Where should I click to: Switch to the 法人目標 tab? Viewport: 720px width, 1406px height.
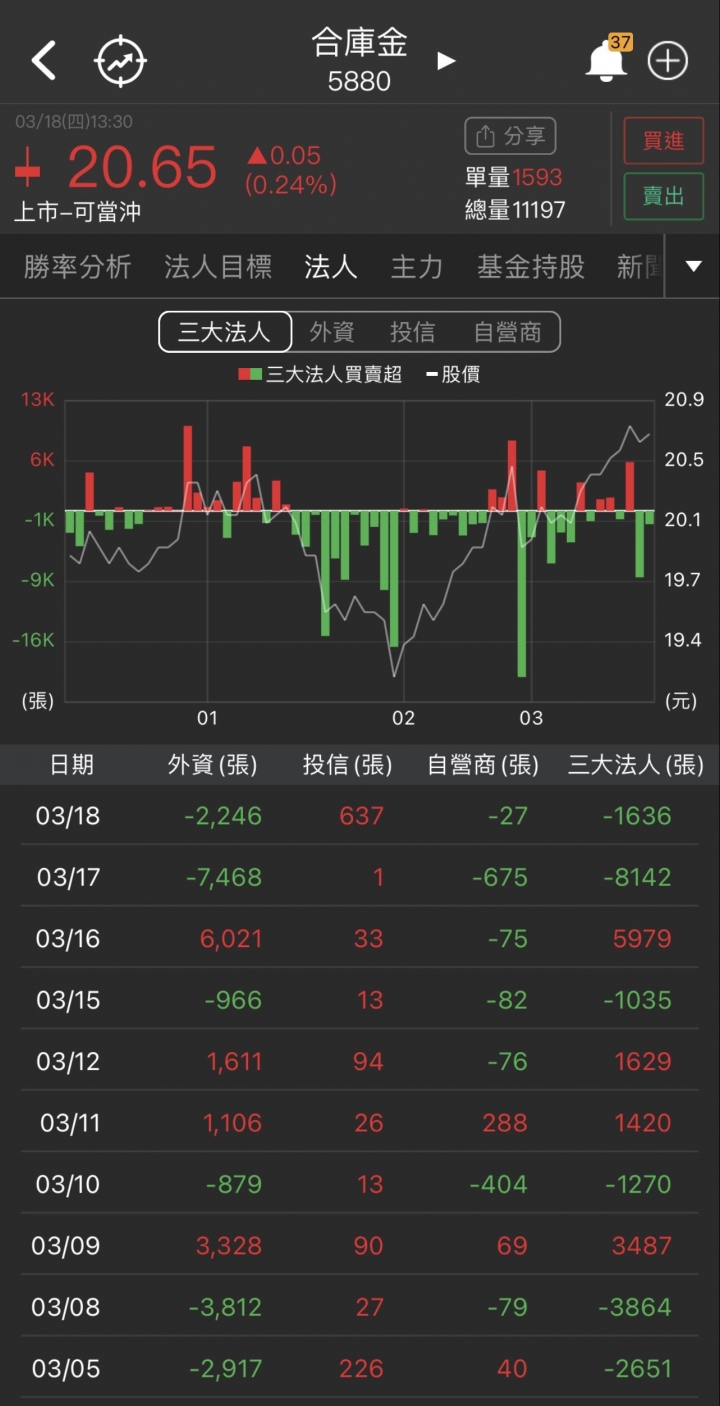(218, 267)
